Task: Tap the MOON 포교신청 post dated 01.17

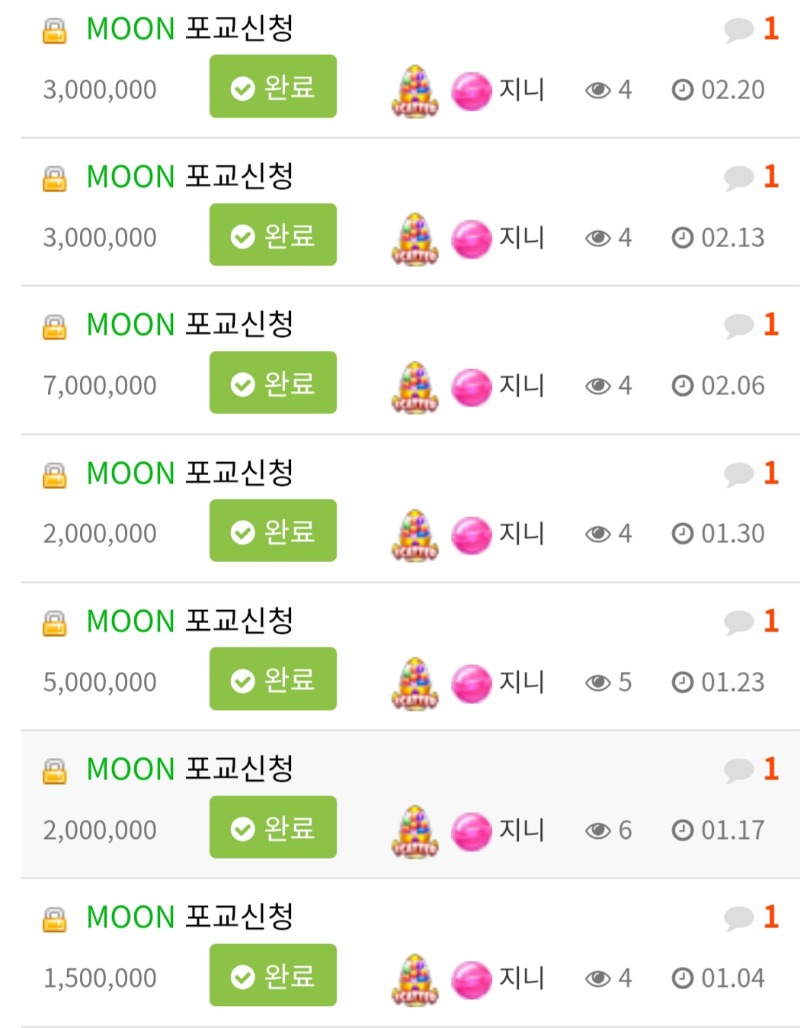Action: point(190,769)
